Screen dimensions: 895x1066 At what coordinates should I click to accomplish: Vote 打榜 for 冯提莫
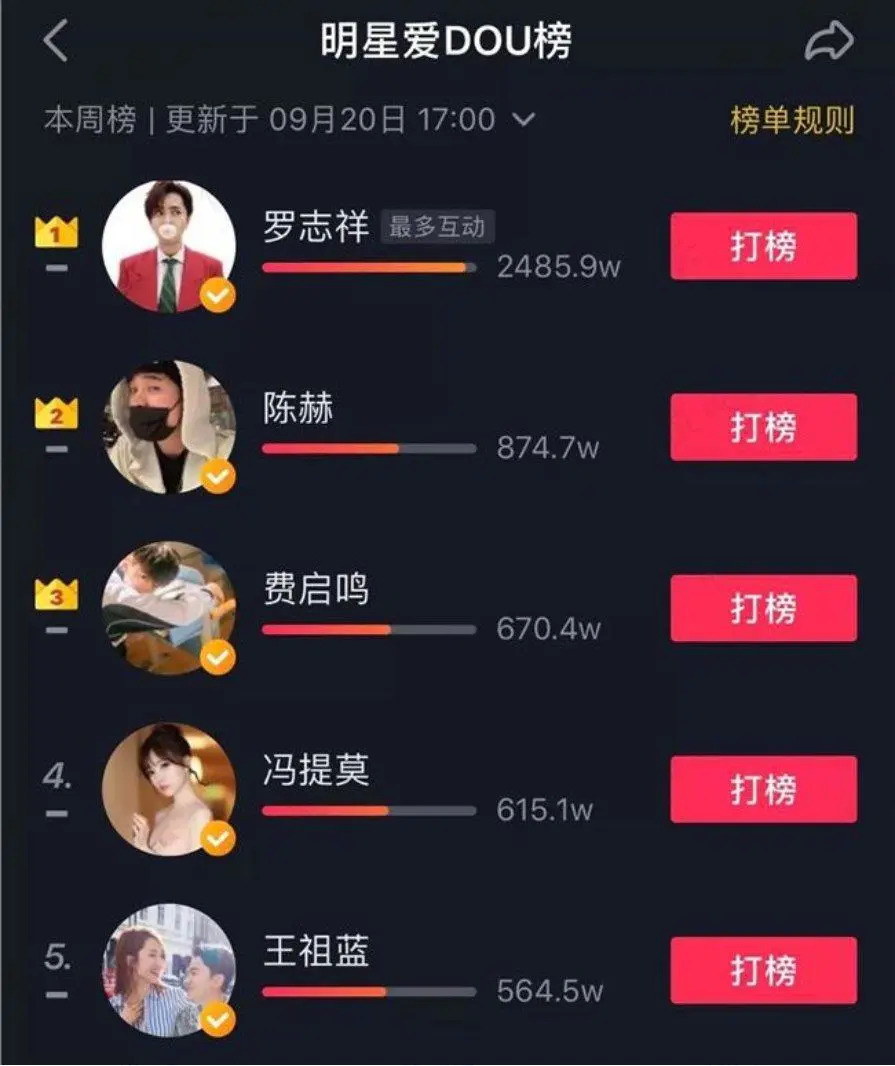(x=763, y=789)
